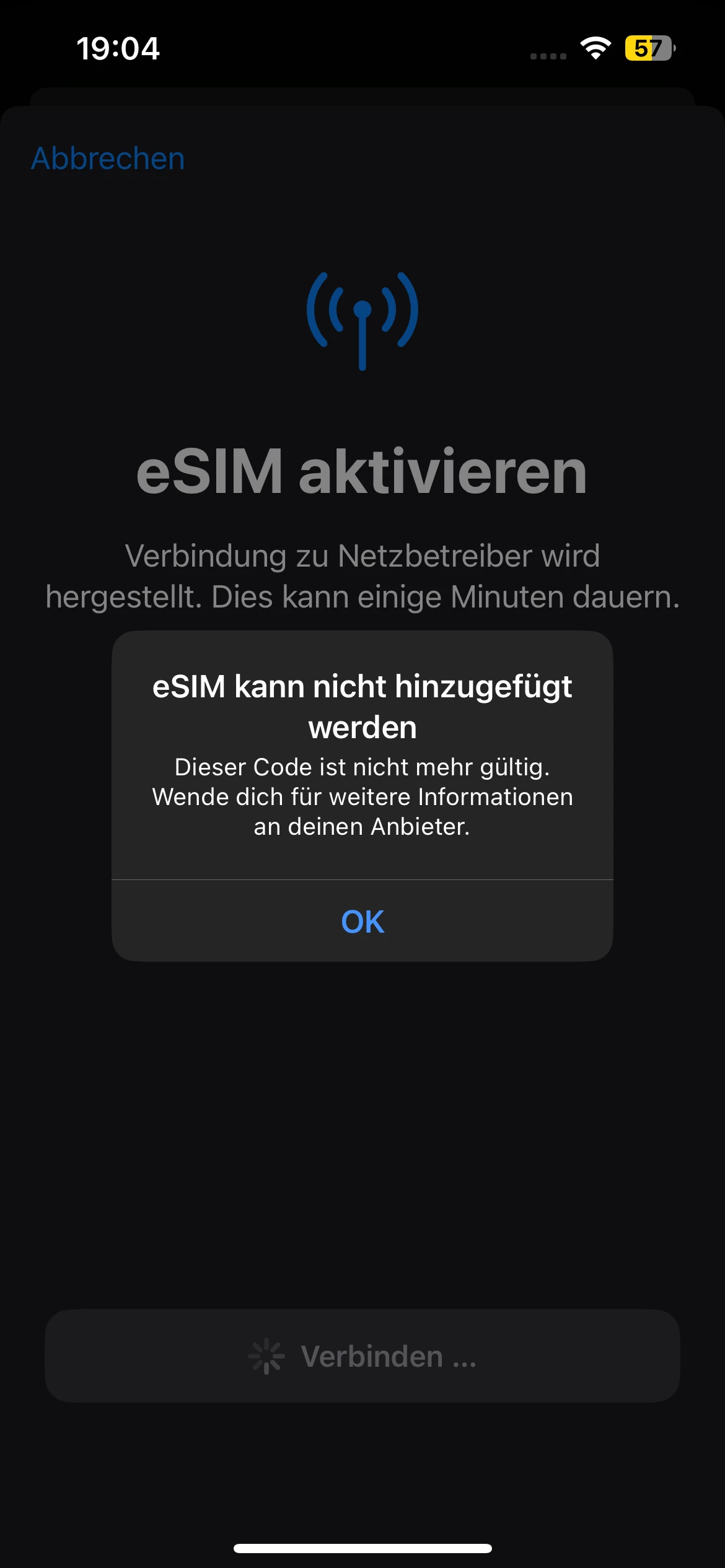The image size is (725, 1568).
Task: Dismiss the eSIM error with OK
Action: (x=362, y=921)
